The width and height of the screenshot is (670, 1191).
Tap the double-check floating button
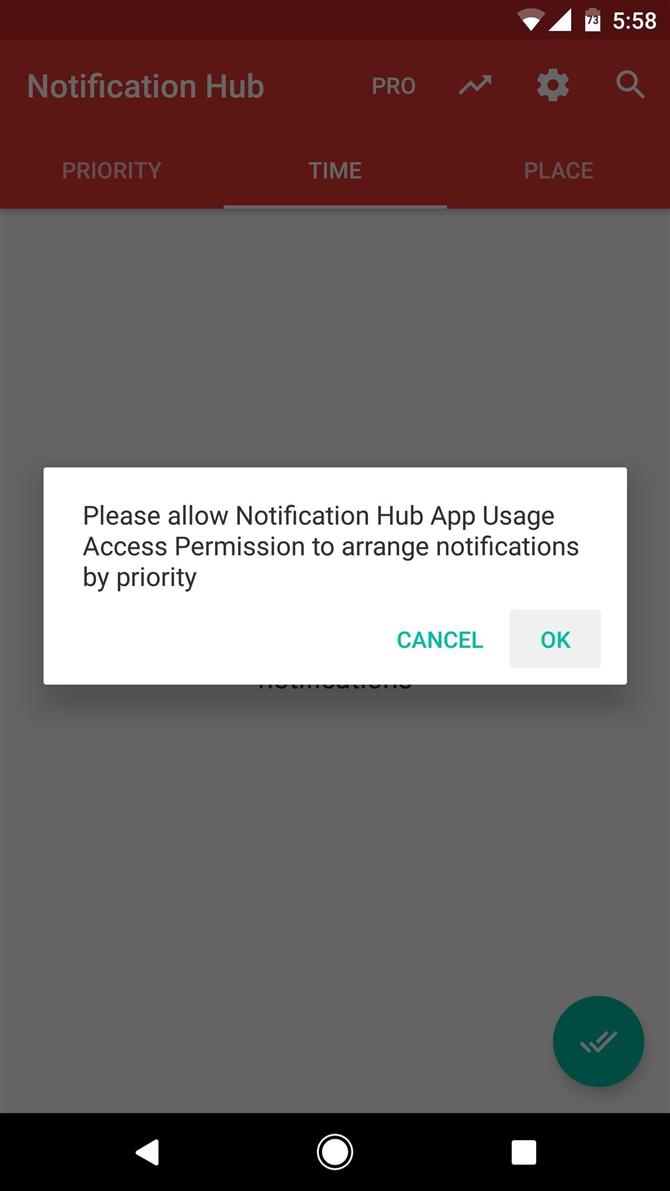(x=599, y=1041)
